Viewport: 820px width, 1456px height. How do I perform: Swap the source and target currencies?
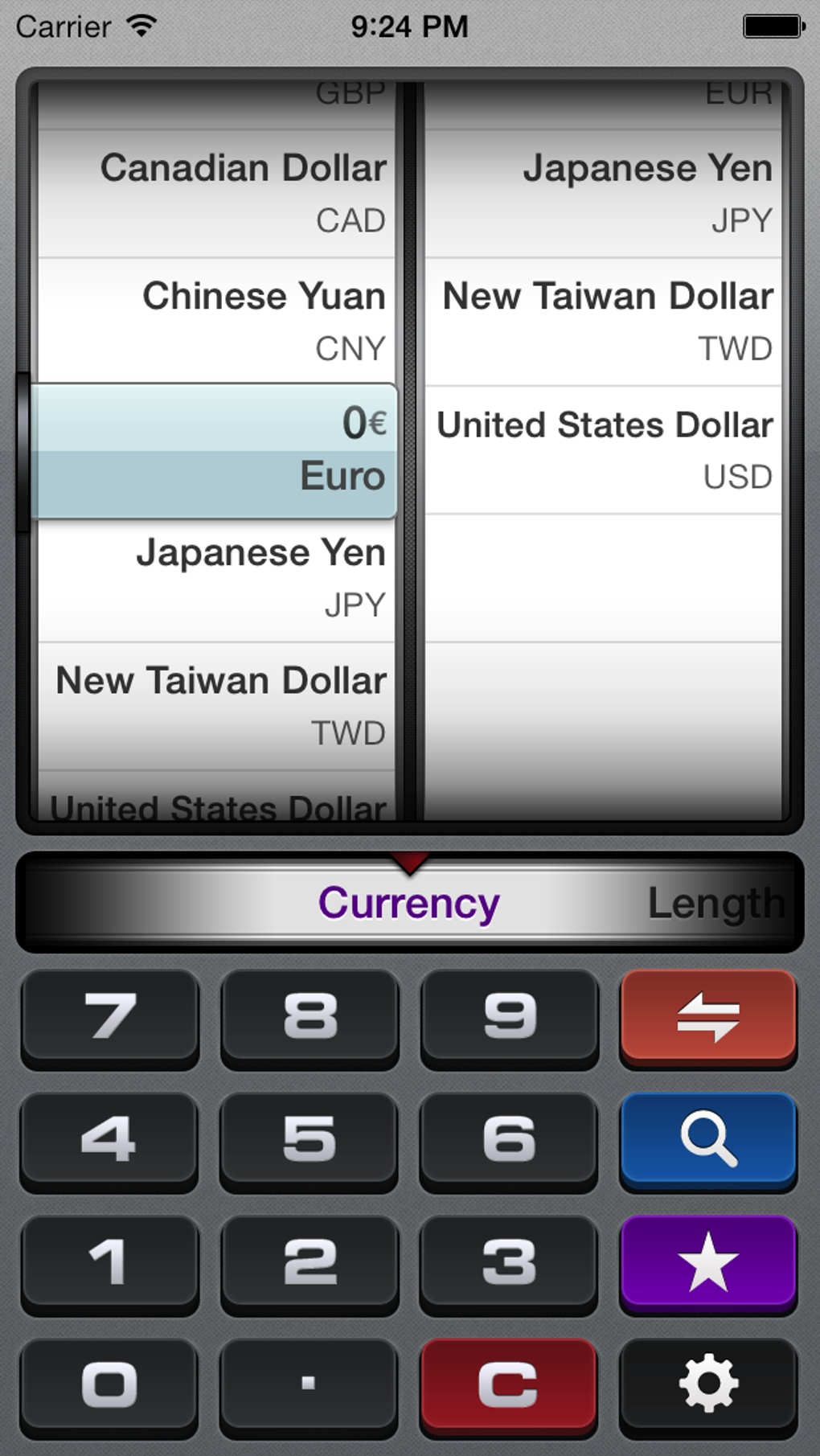click(708, 1017)
